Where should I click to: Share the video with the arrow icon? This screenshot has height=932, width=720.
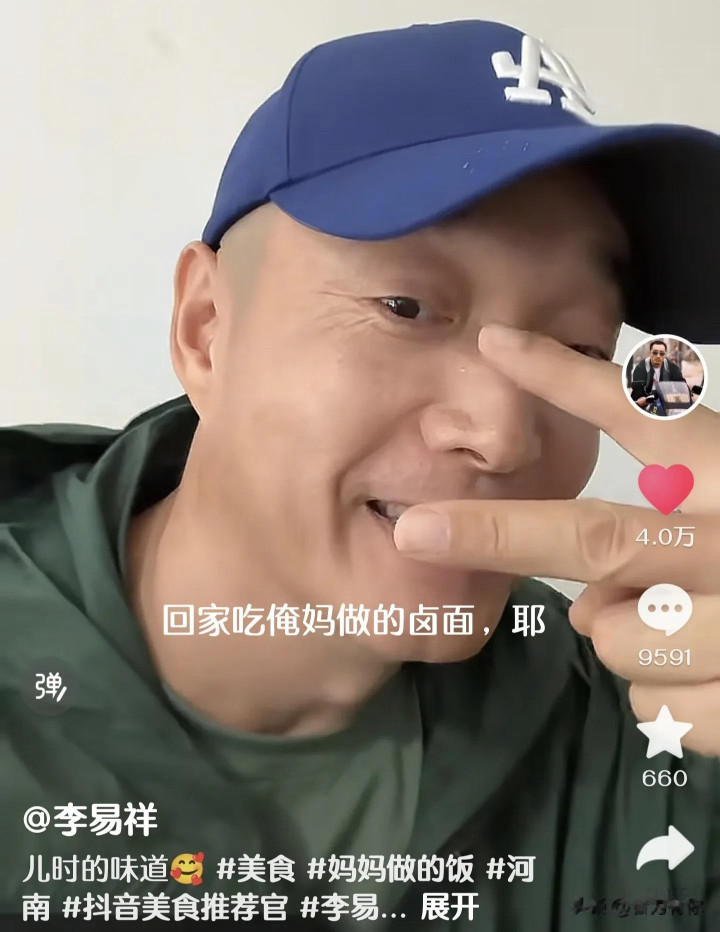pyautogui.click(x=665, y=848)
